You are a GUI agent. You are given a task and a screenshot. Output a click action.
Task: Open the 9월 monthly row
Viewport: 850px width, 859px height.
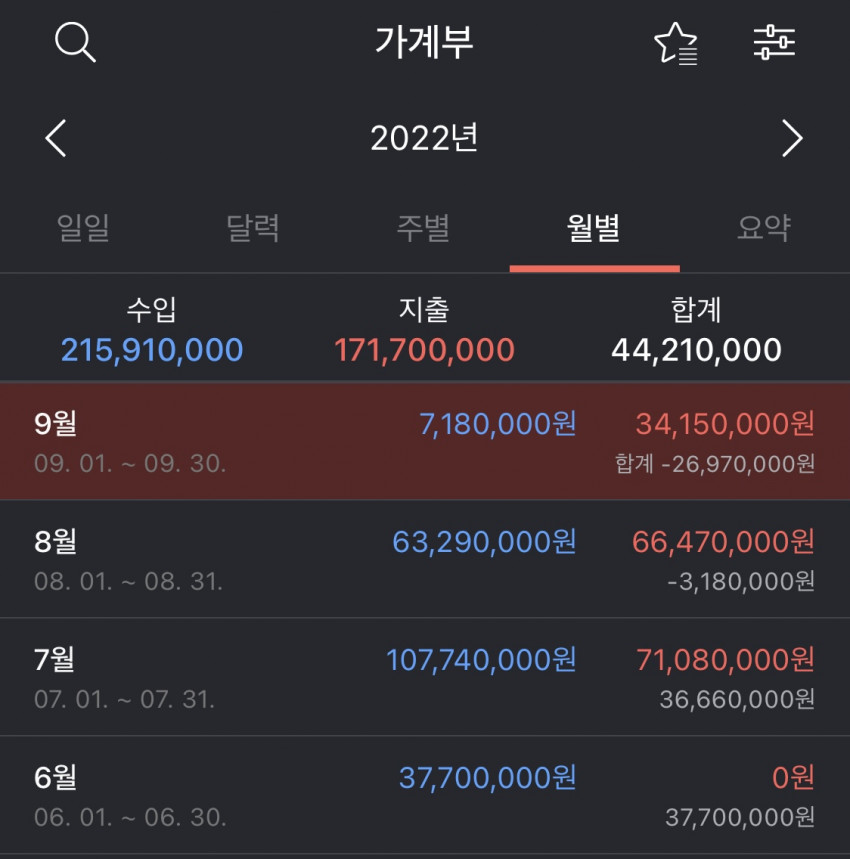(425, 441)
